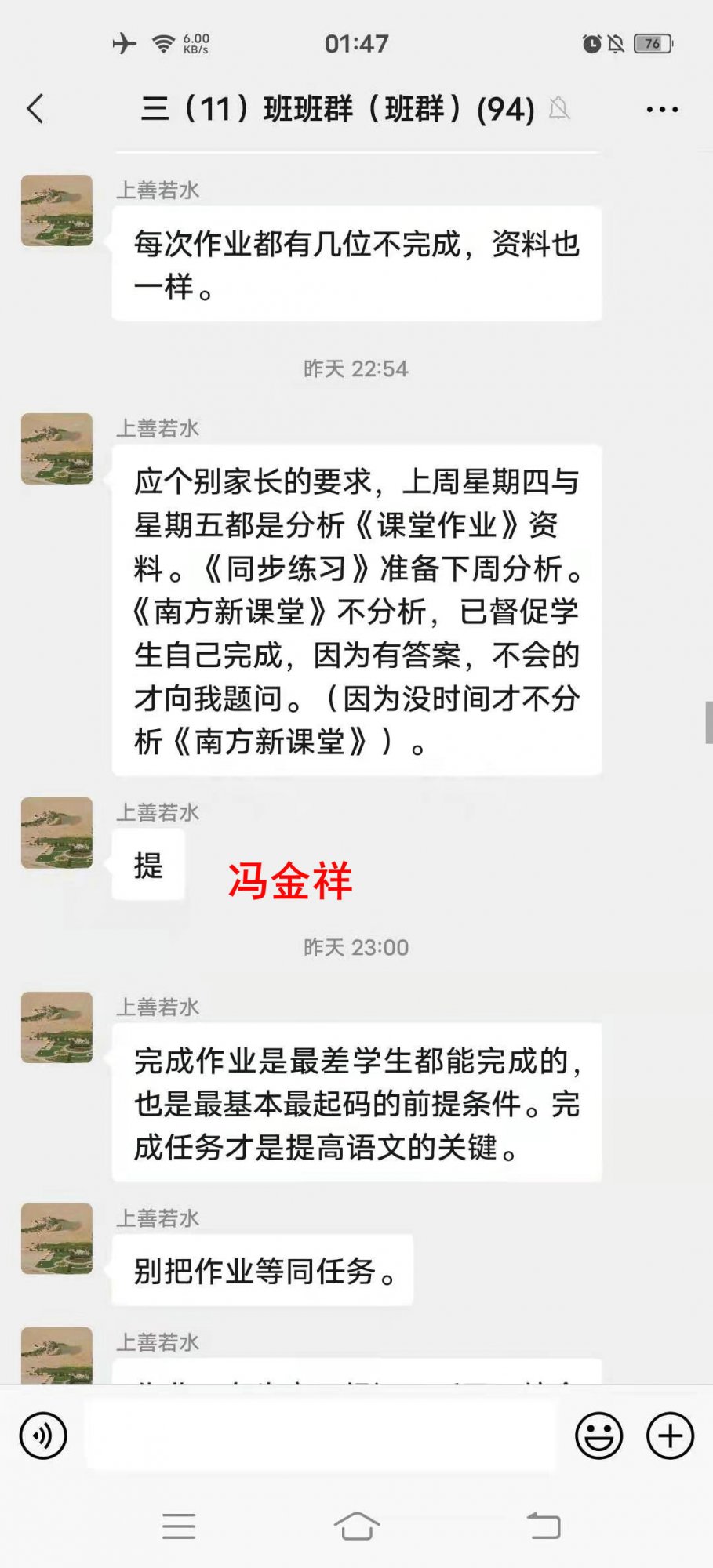This screenshot has width=713, height=1568.
Task: Switch to voice message input
Action: 43,1436
